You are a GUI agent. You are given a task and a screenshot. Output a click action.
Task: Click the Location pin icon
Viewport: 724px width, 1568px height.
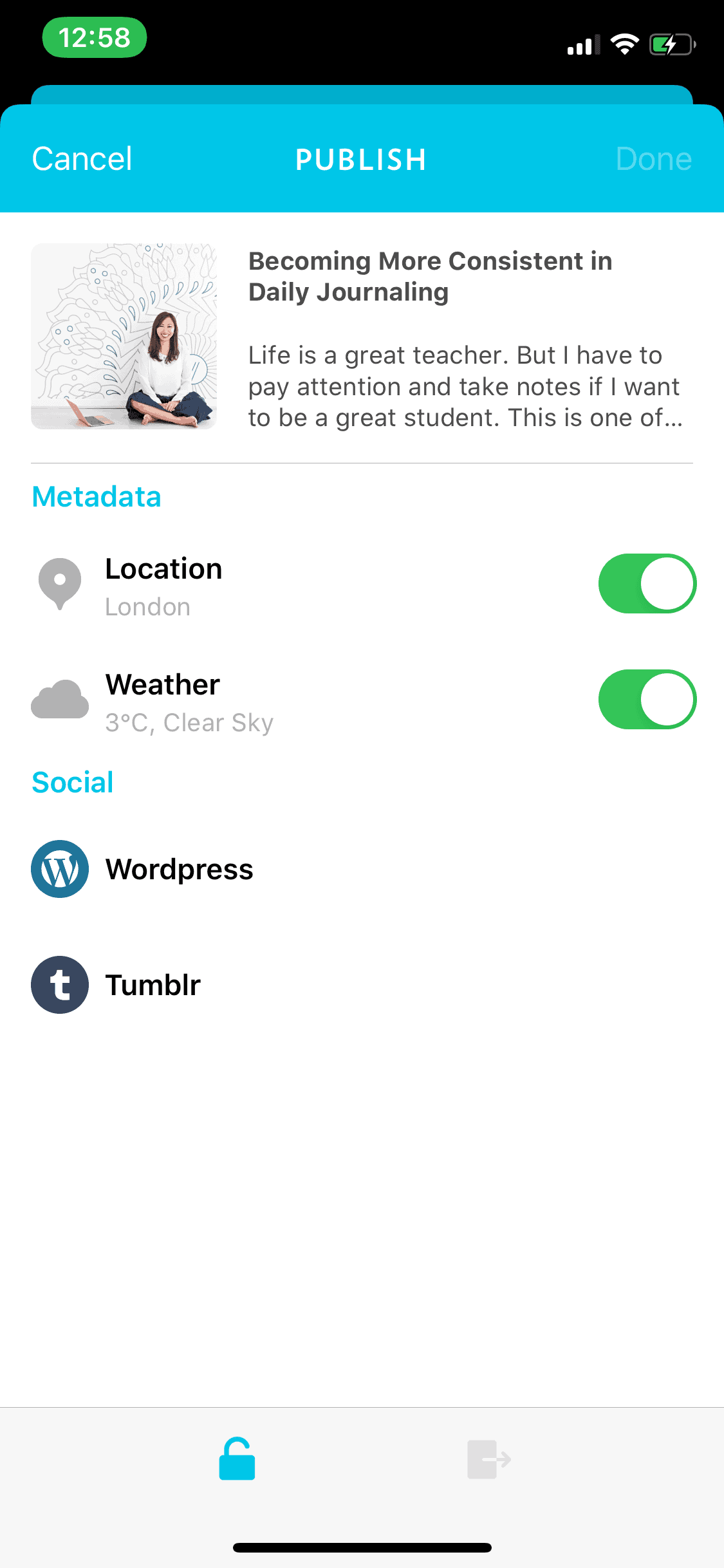[60, 583]
